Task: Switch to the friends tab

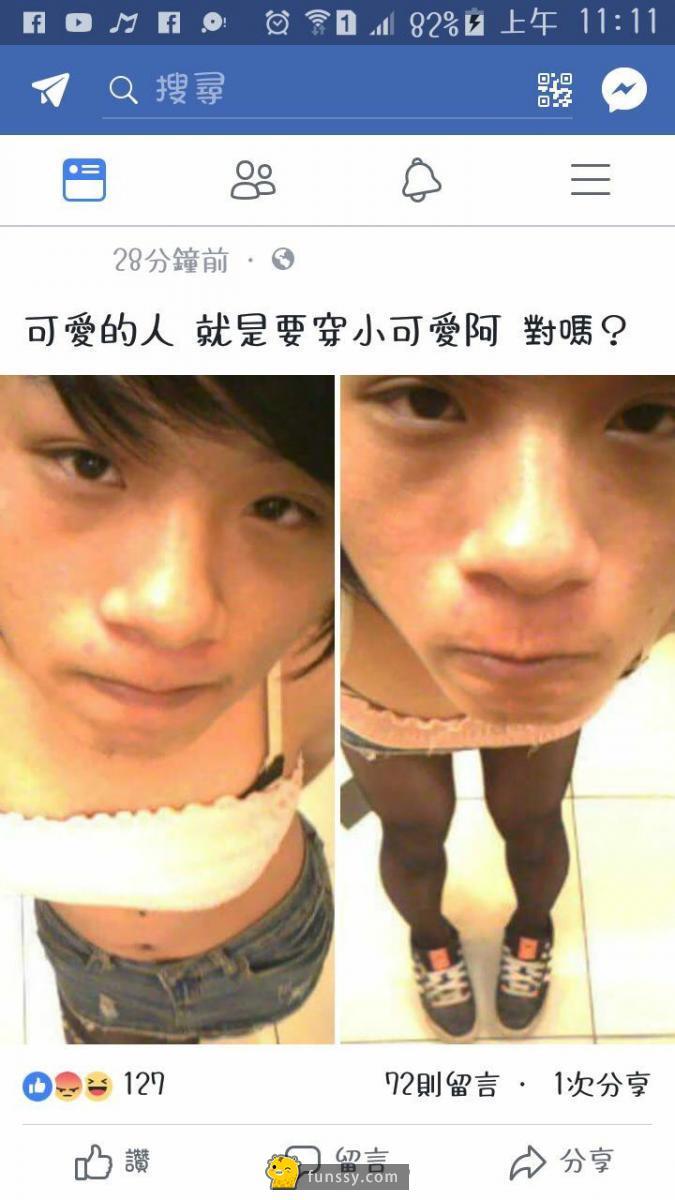Action: pyautogui.click(x=253, y=180)
